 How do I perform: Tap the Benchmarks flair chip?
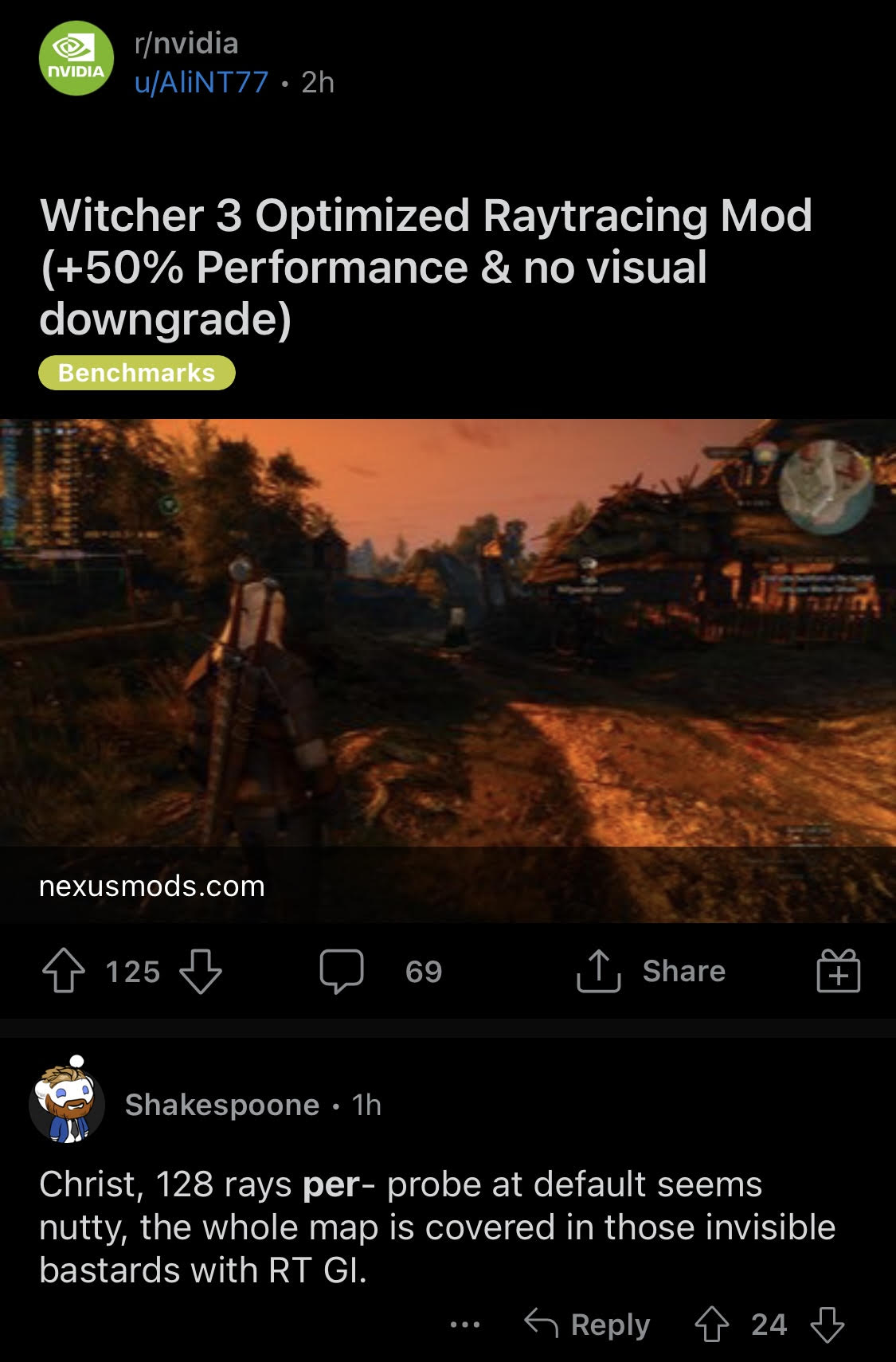[x=137, y=373]
